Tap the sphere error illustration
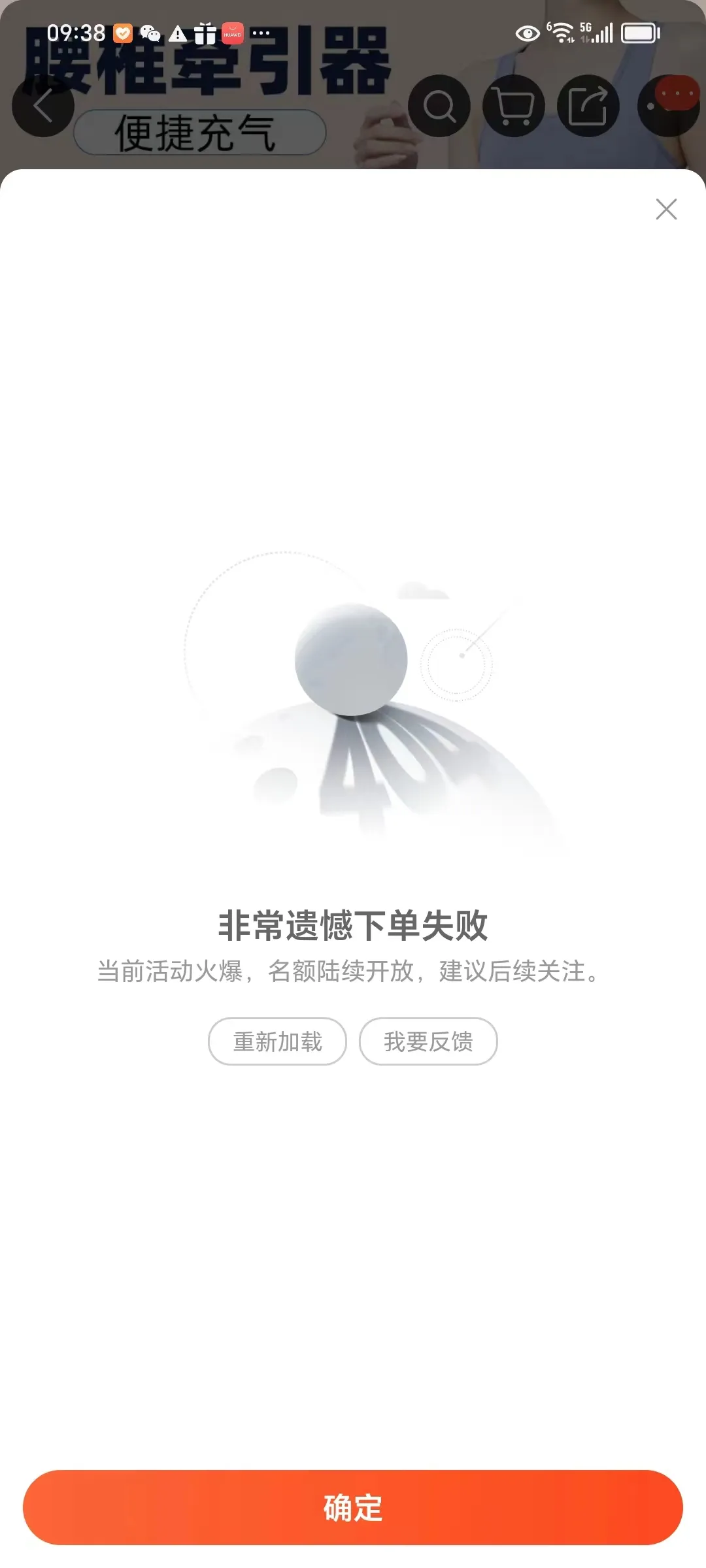 pos(353,660)
